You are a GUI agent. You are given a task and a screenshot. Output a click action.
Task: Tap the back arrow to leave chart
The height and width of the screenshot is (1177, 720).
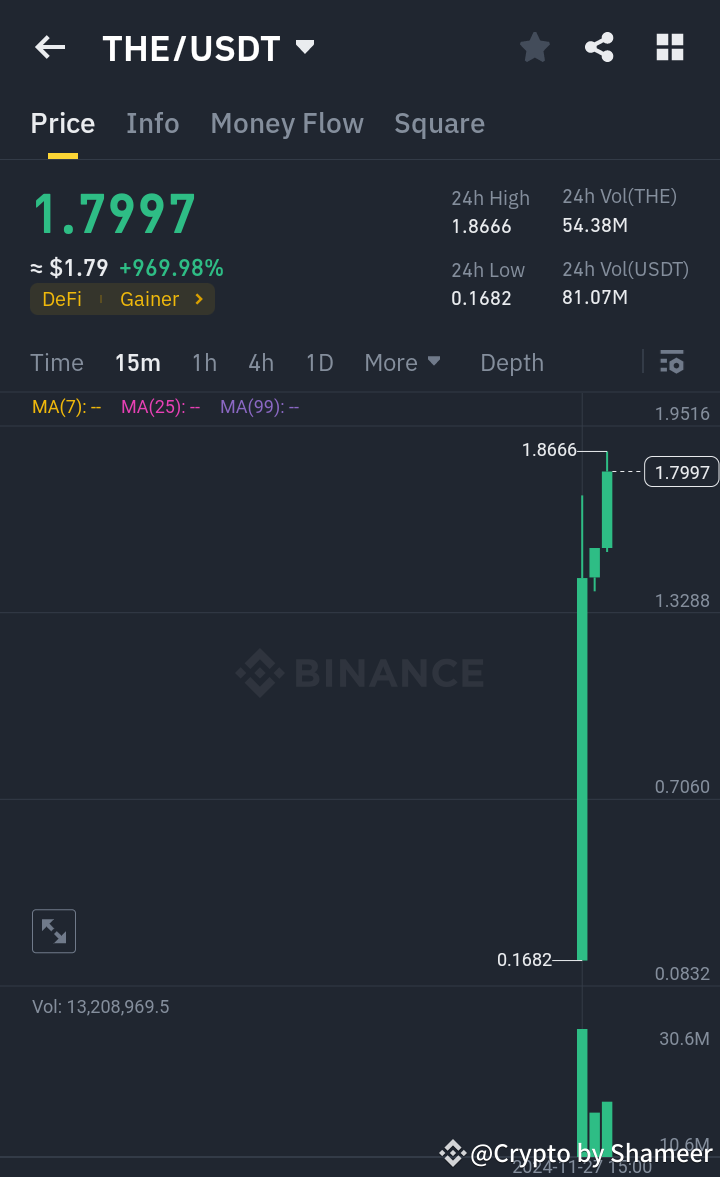point(49,47)
